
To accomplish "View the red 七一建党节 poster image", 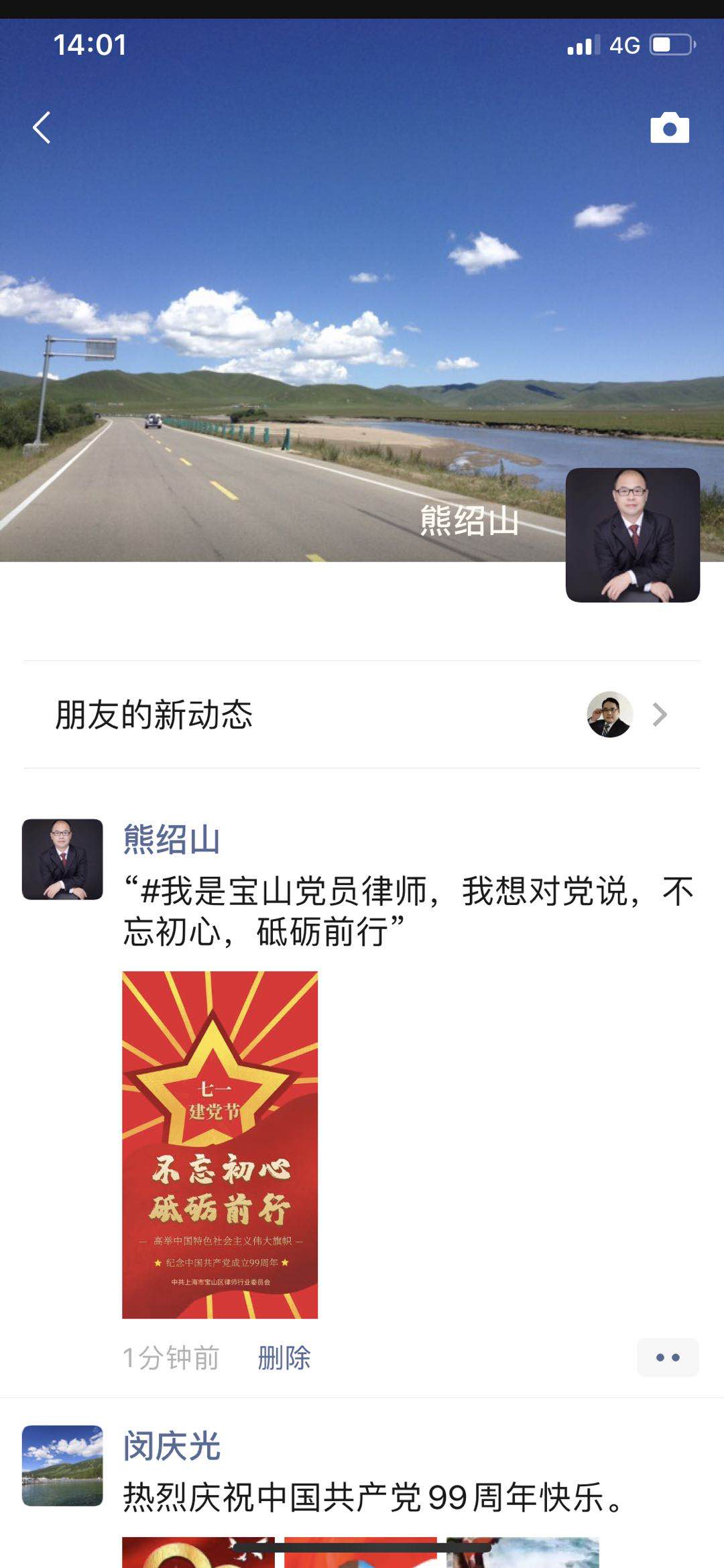I will click(x=220, y=1144).
